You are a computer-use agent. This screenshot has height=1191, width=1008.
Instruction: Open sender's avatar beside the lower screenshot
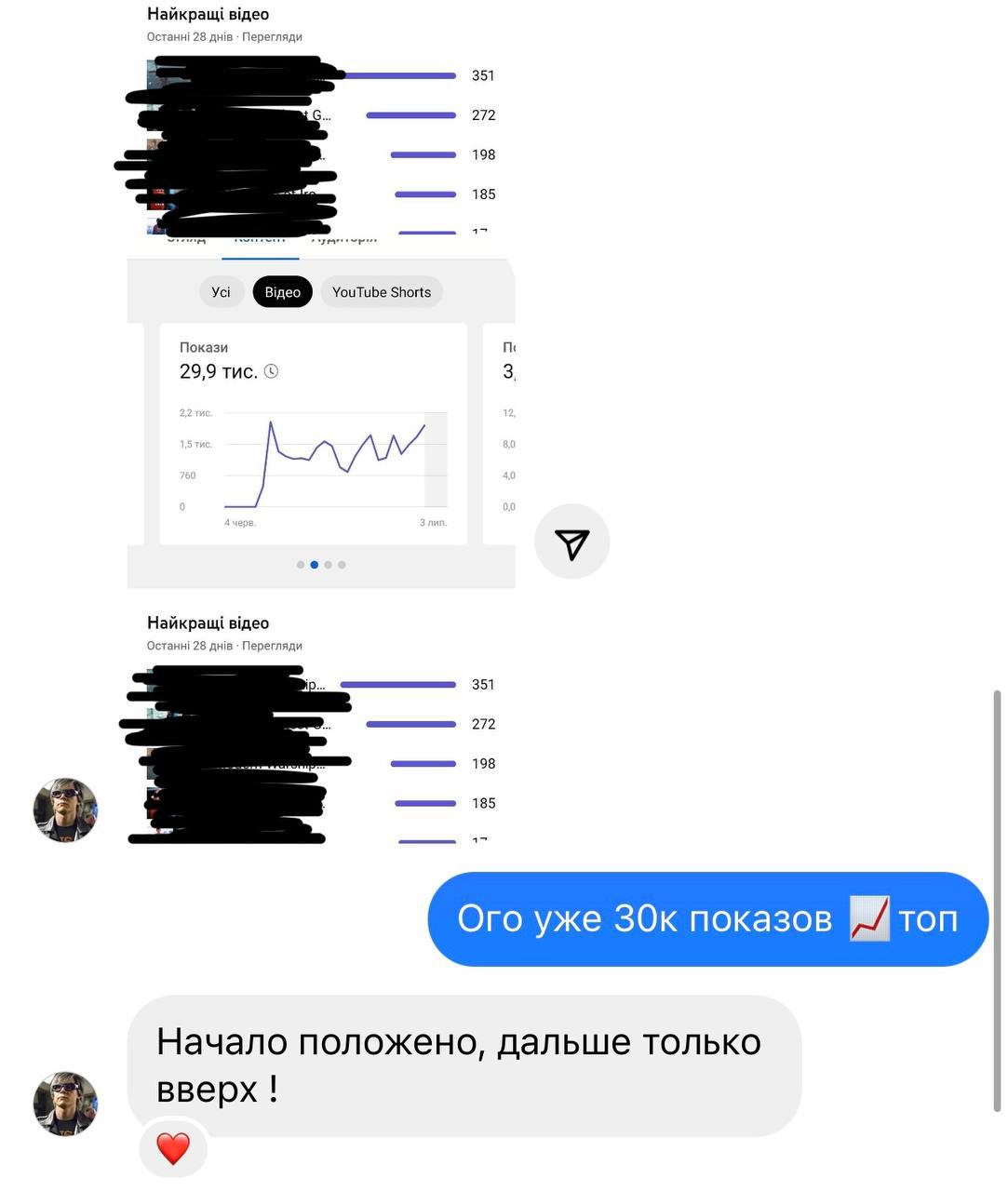(65, 810)
